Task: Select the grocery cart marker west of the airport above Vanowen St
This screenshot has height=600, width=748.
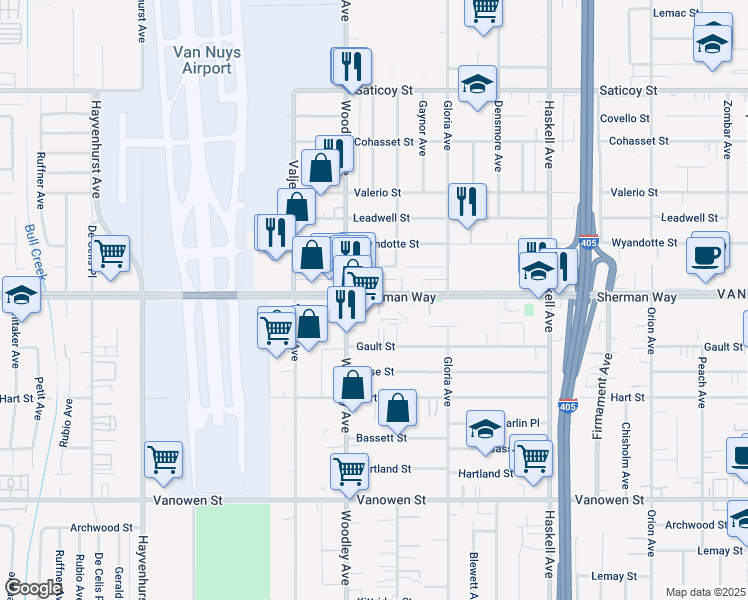Action: point(163,460)
